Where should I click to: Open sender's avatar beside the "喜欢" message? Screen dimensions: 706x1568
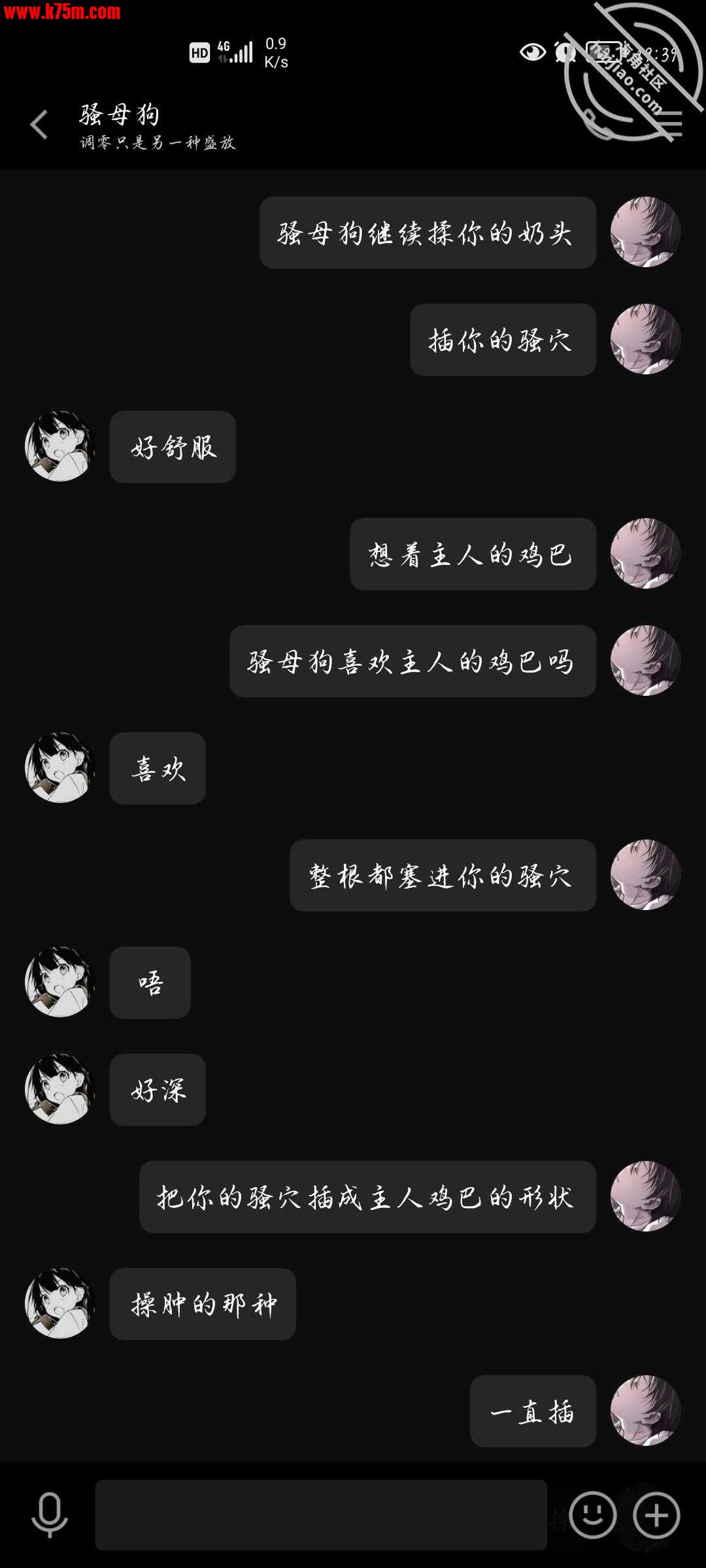pyautogui.click(x=60, y=768)
